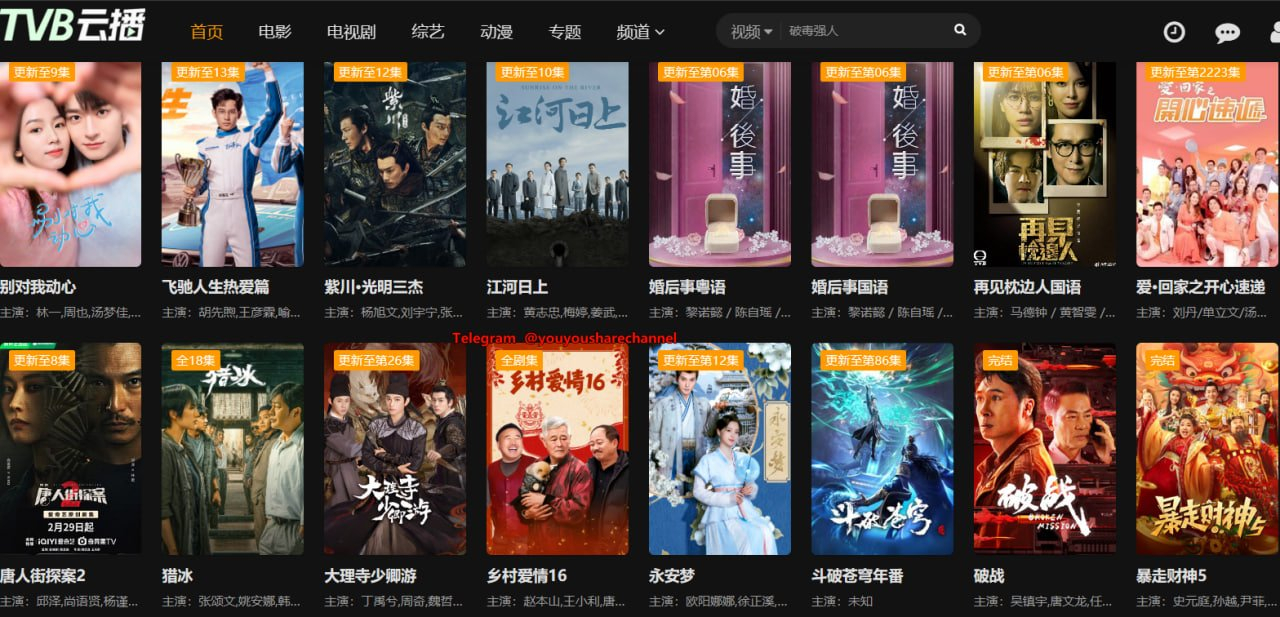This screenshot has width=1280, height=617.
Task: Open the 紫川·光明三杰 show card
Action: pos(394,165)
